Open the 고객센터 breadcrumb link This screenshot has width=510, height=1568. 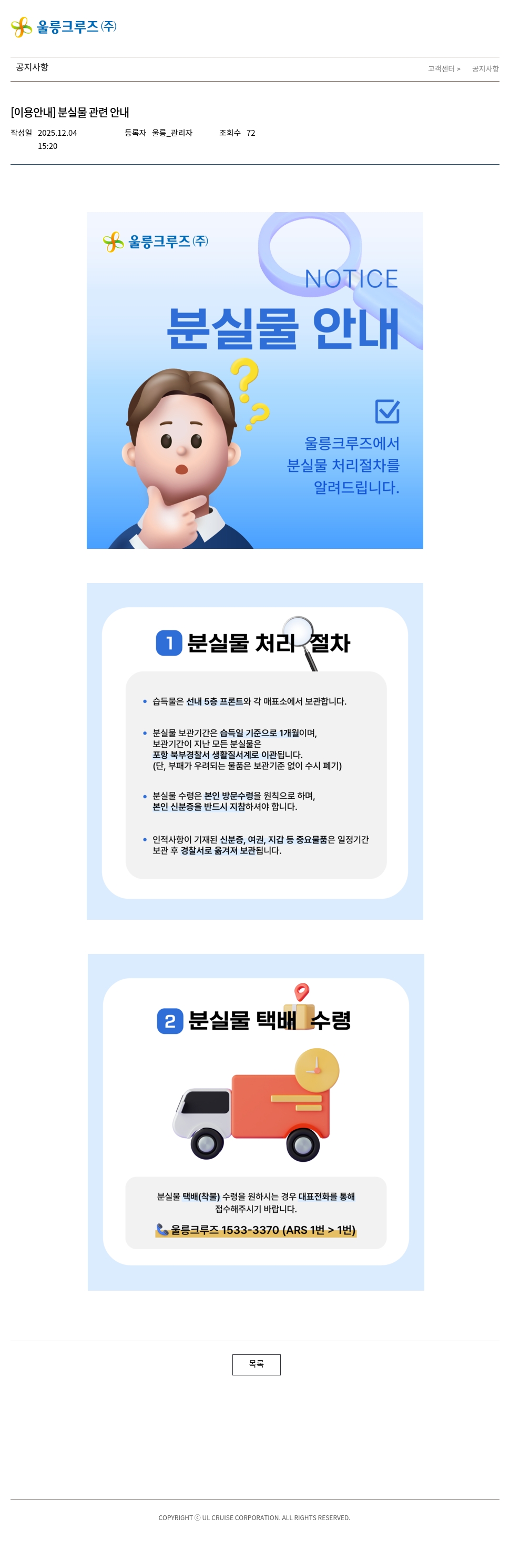(x=441, y=69)
